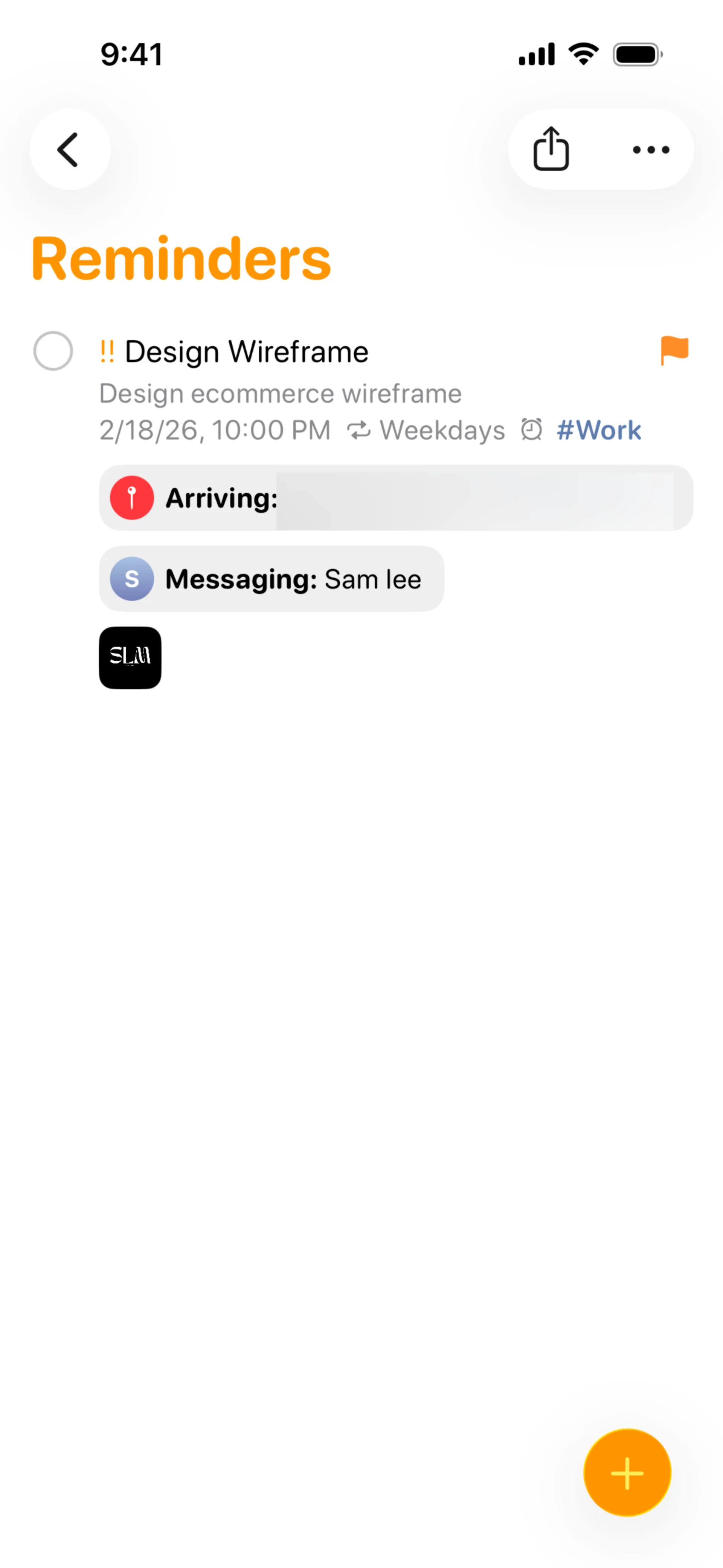The height and width of the screenshot is (1568, 723).
Task: Open the #Work tag
Action: (x=598, y=430)
